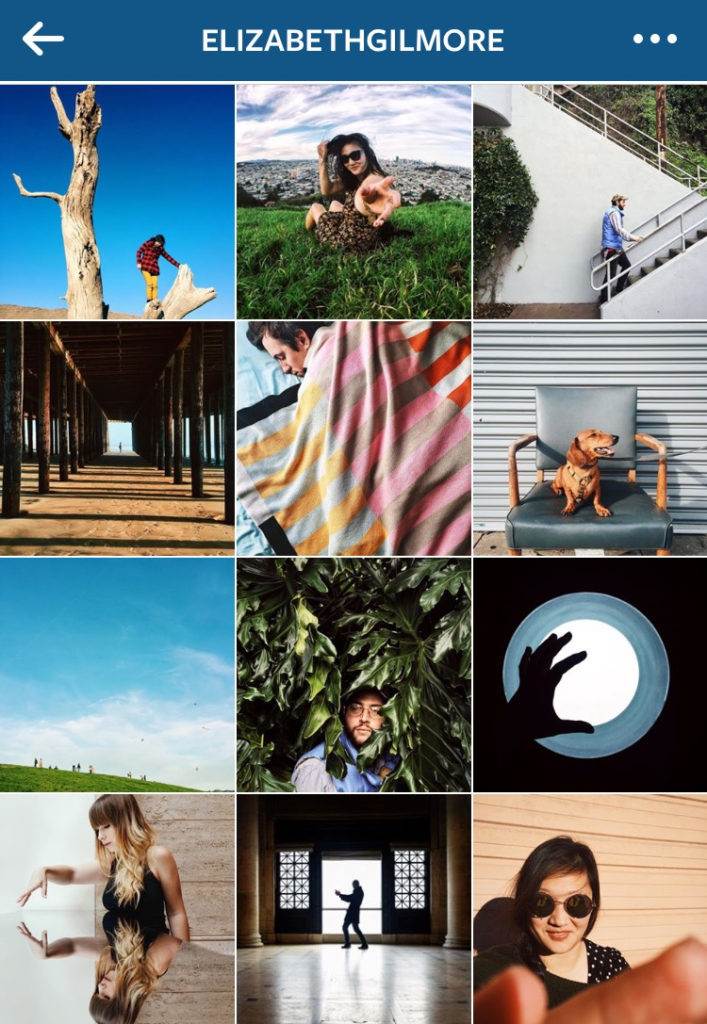View the man climbing stairs photo
Image resolution: width=707 pixels, height=1024 pixels.
(590, 202)
